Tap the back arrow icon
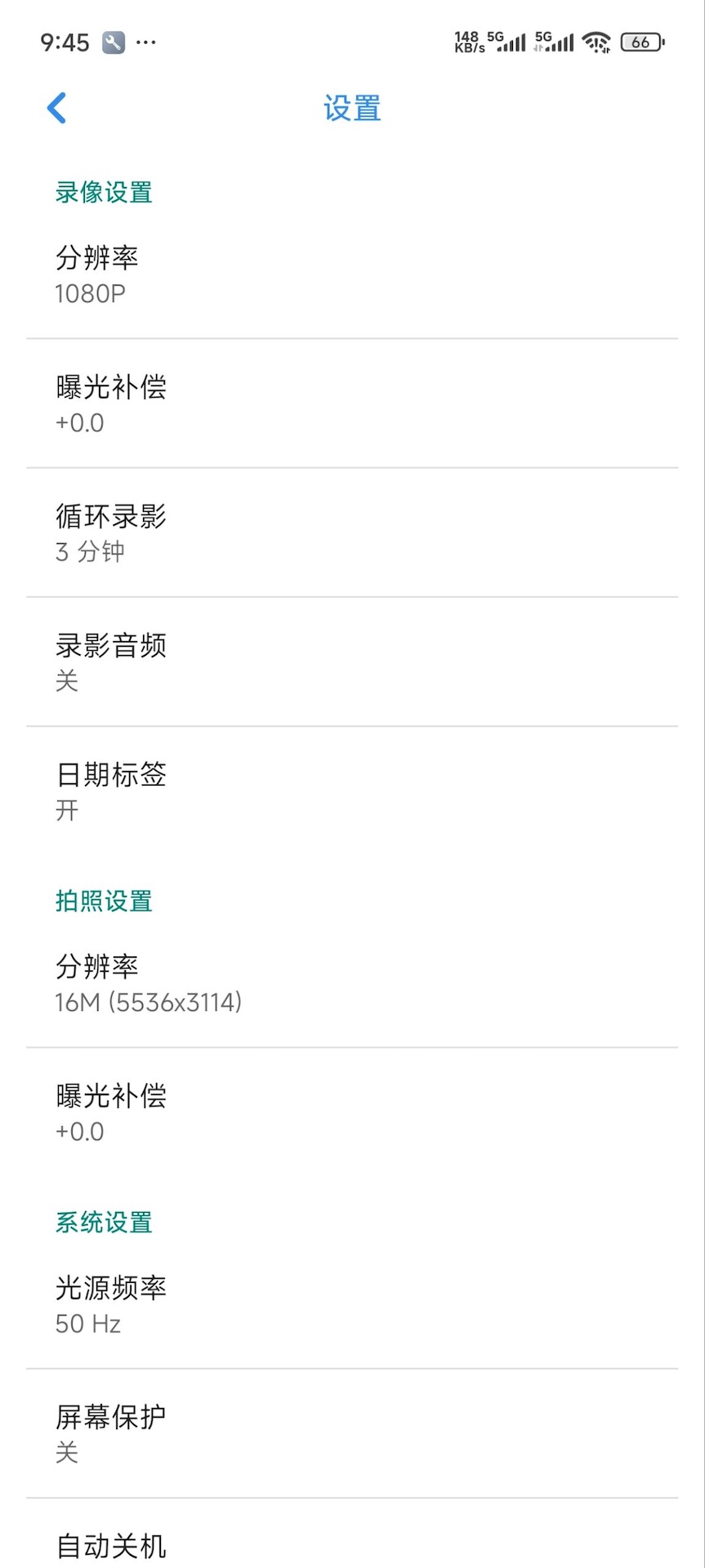Image resolution: width=705 pixels, height=1568 pixels. coord(56,107)
